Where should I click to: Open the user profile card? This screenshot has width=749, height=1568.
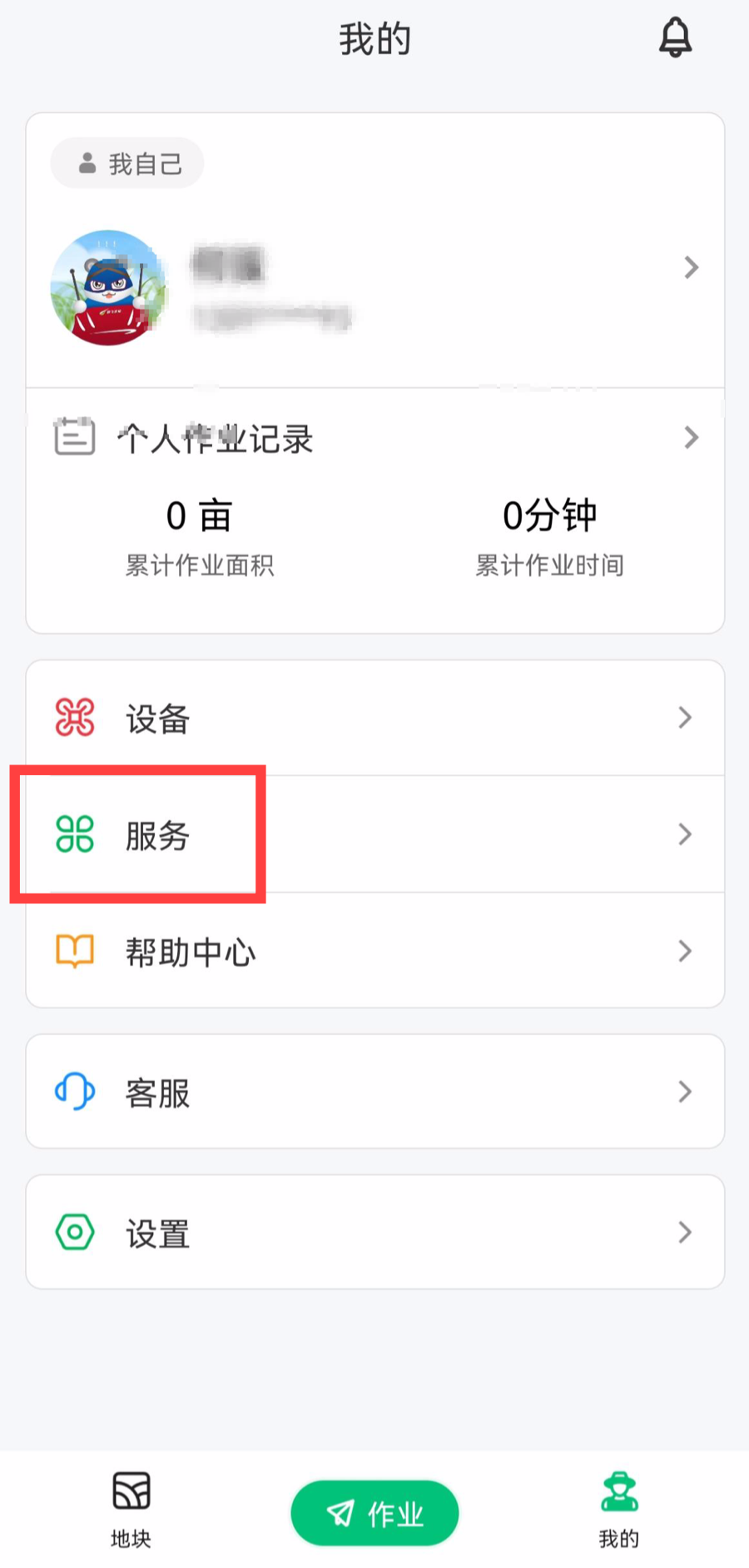coord(374,287)
